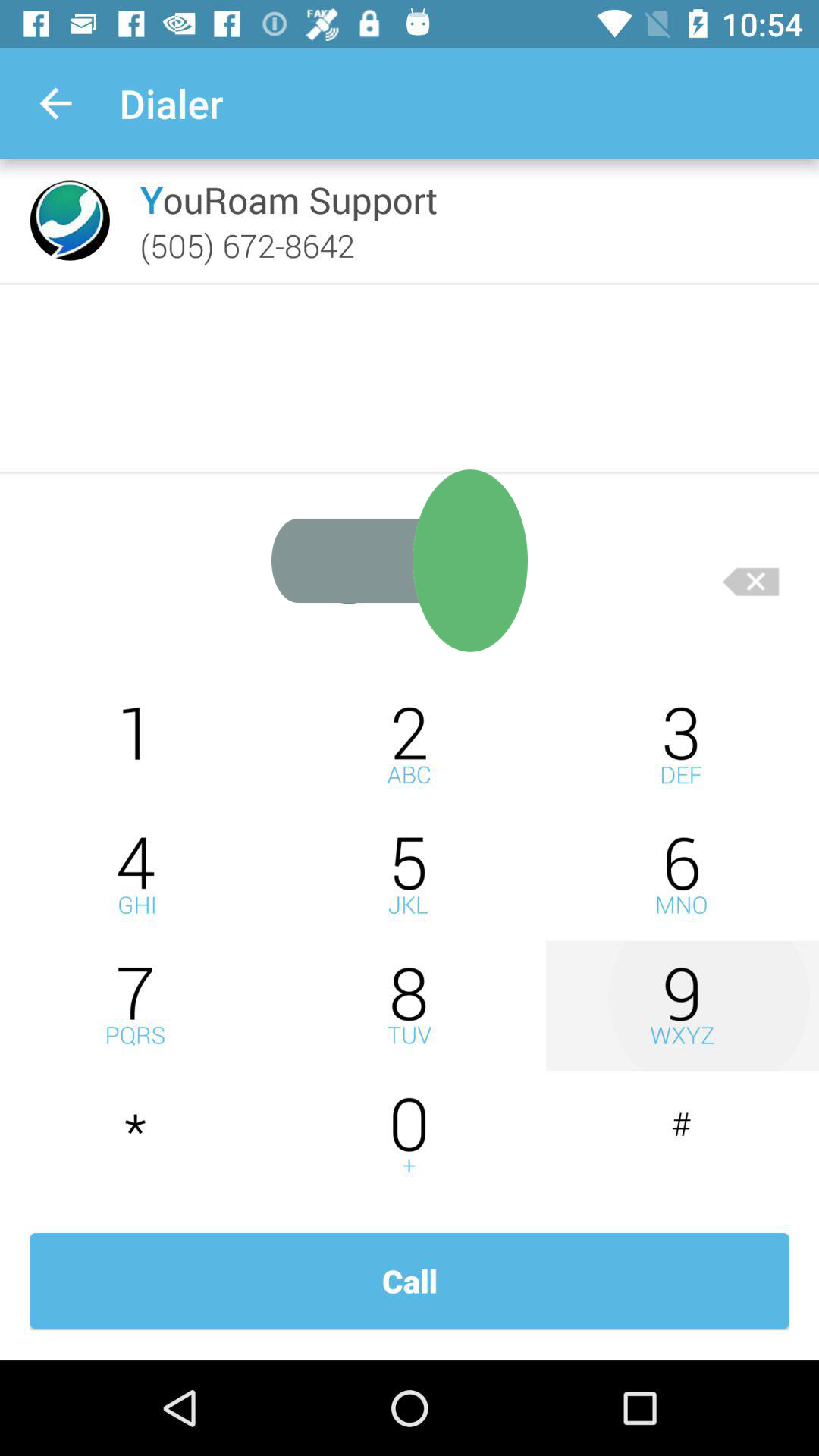Flip the green switch above the keypad

[400, 561]
